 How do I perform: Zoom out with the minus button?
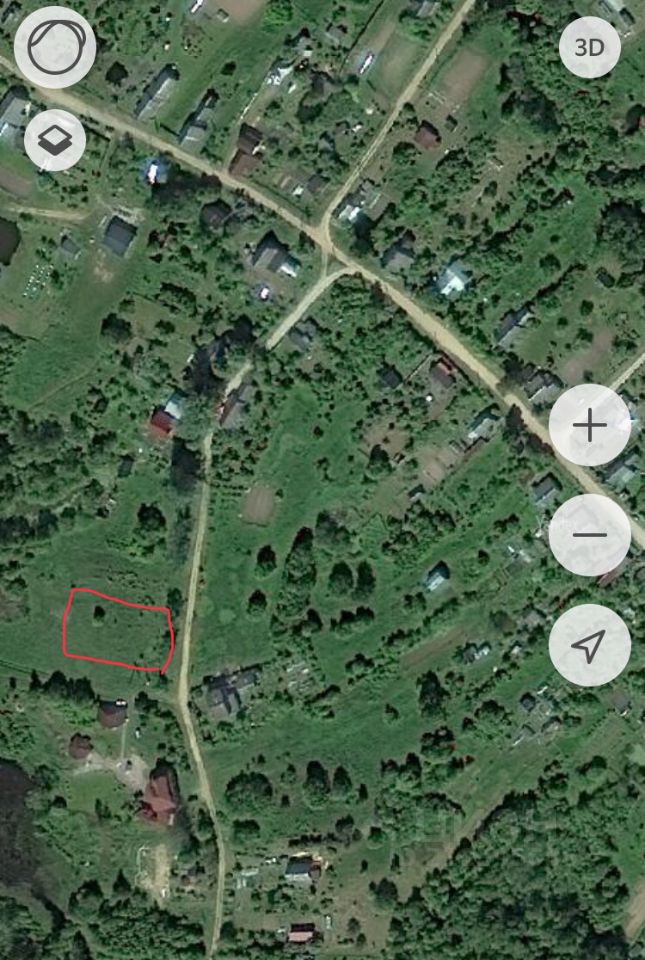pyautogui.click(x=590, y=534)
